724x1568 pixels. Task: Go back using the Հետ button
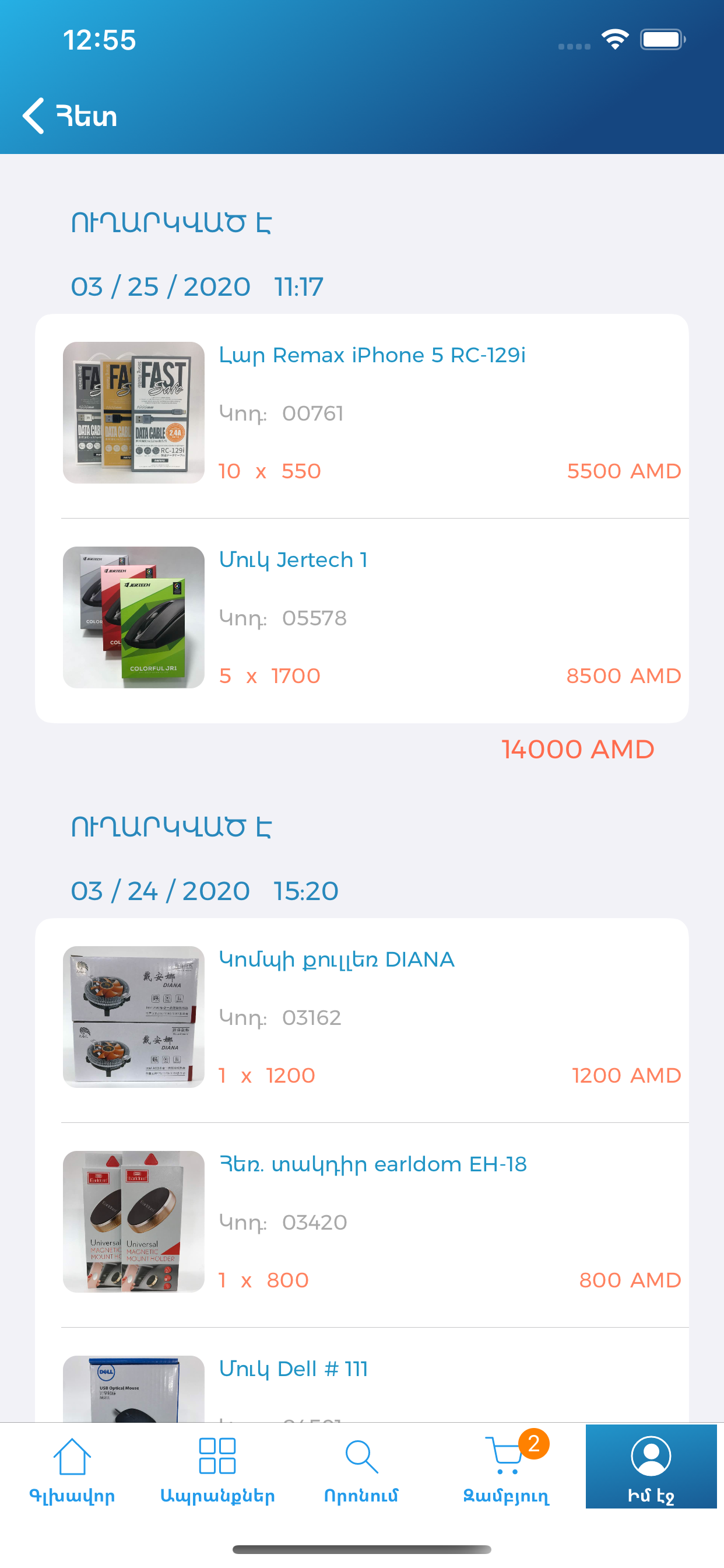tap(69, 115)
